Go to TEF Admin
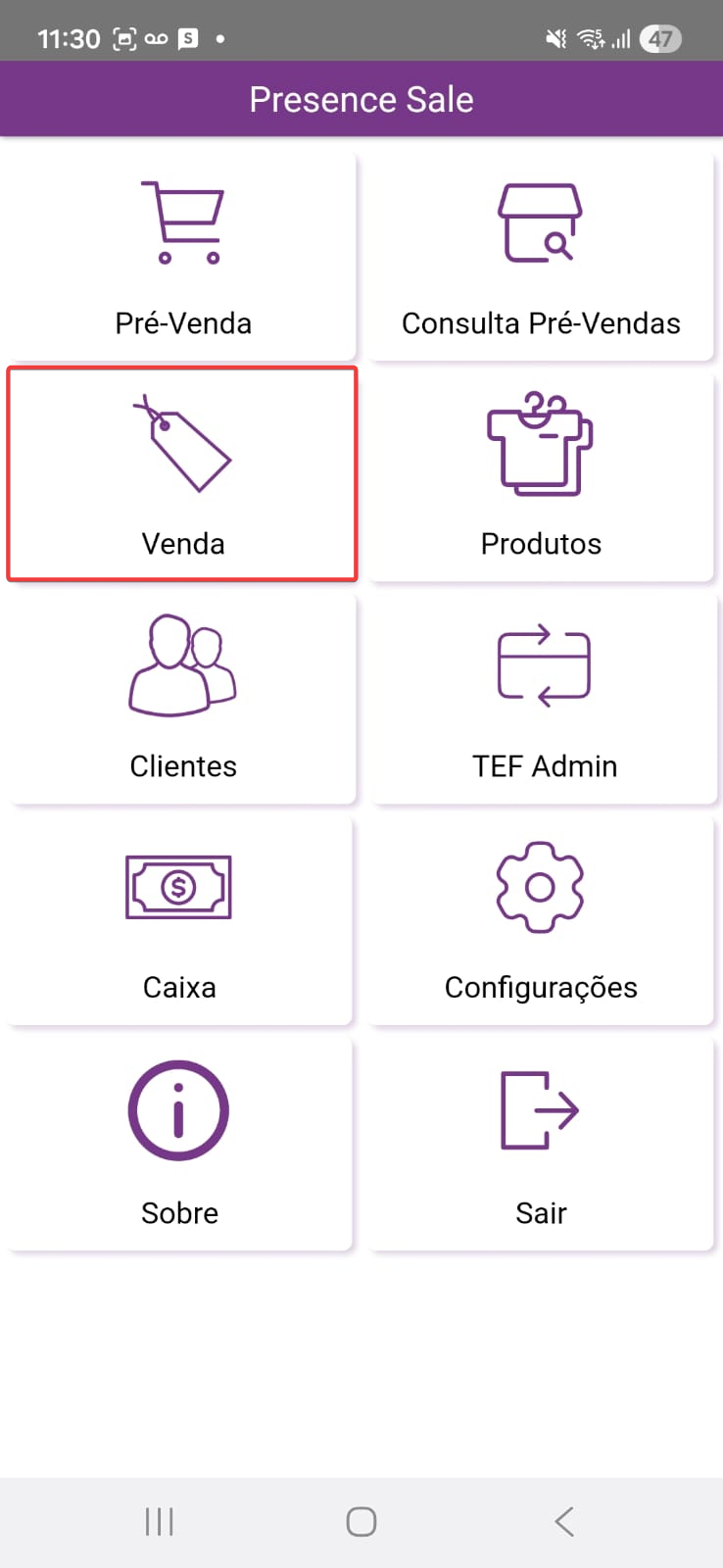 (544, 696)
